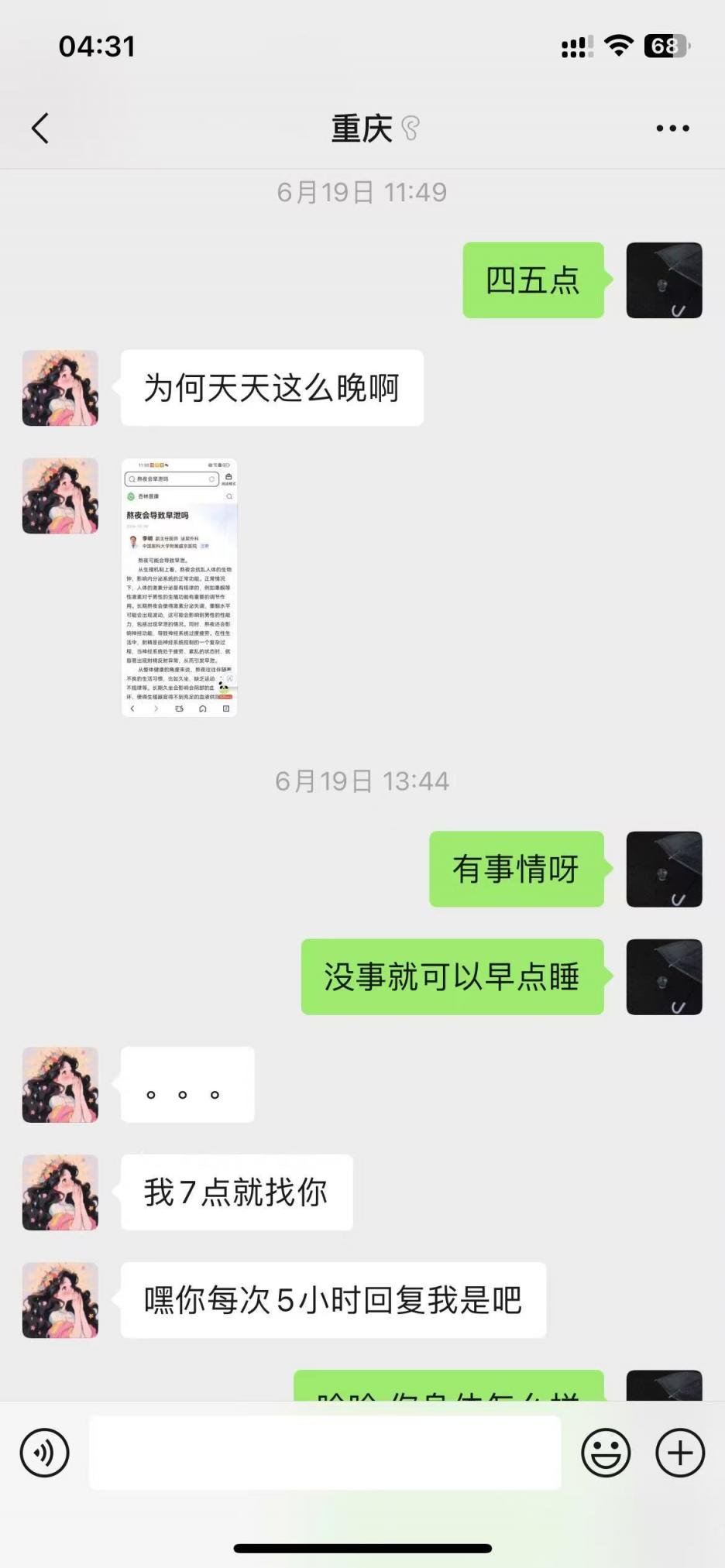Open the shared screenshot image
725x1568 pixels.
[x=180, y=588]
